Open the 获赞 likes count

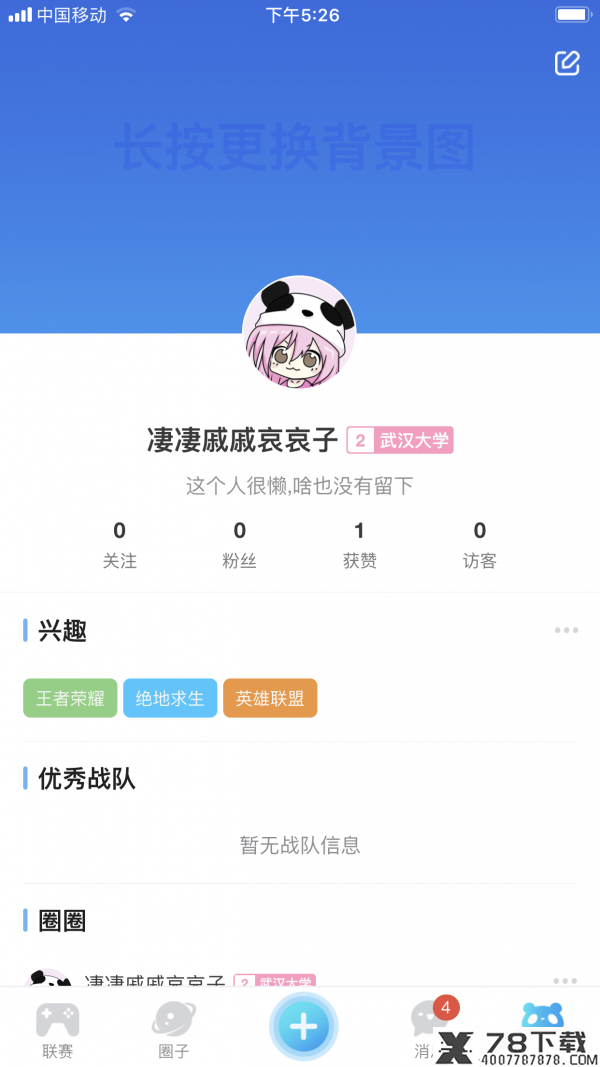point(359,544)
